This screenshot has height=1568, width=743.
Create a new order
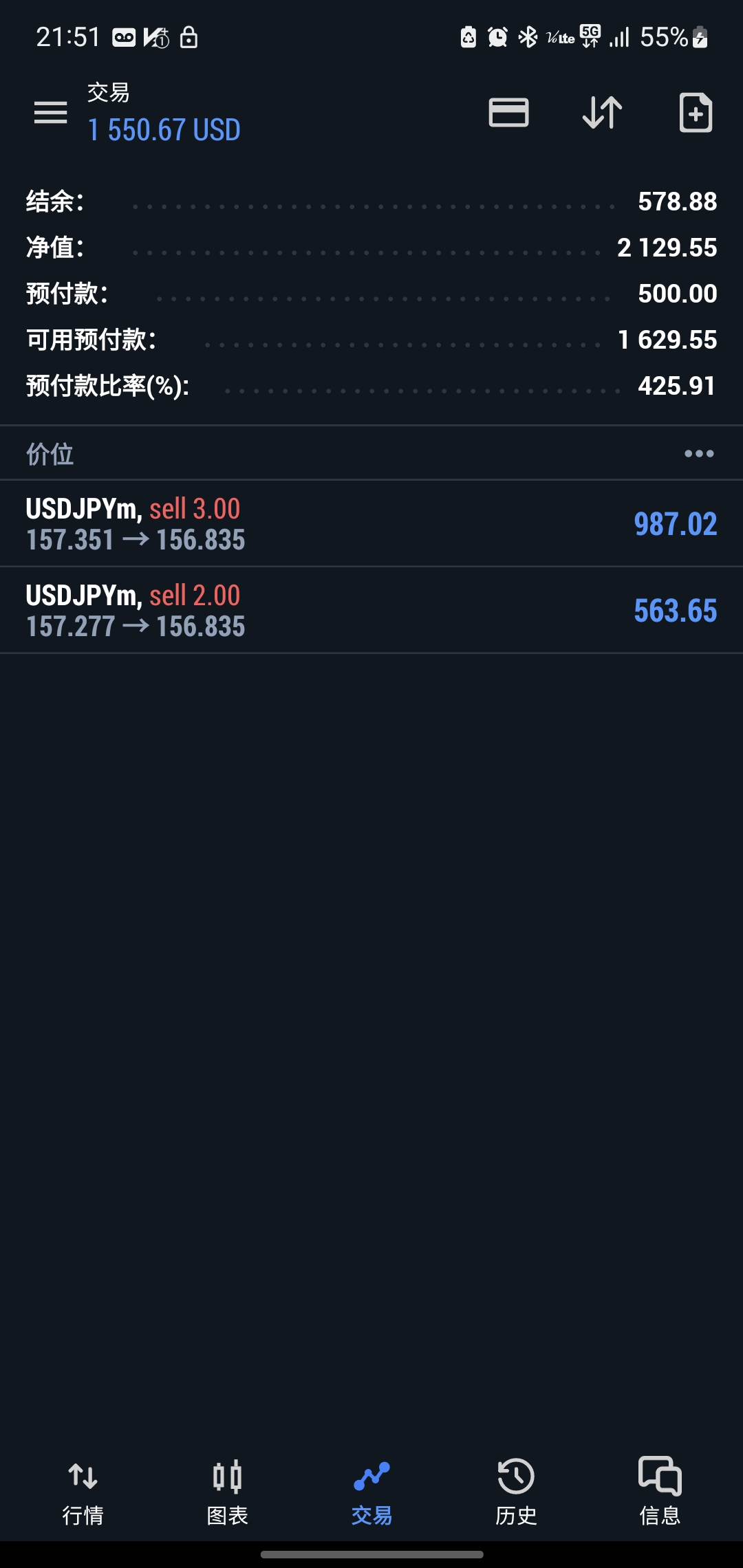(696, 112)
